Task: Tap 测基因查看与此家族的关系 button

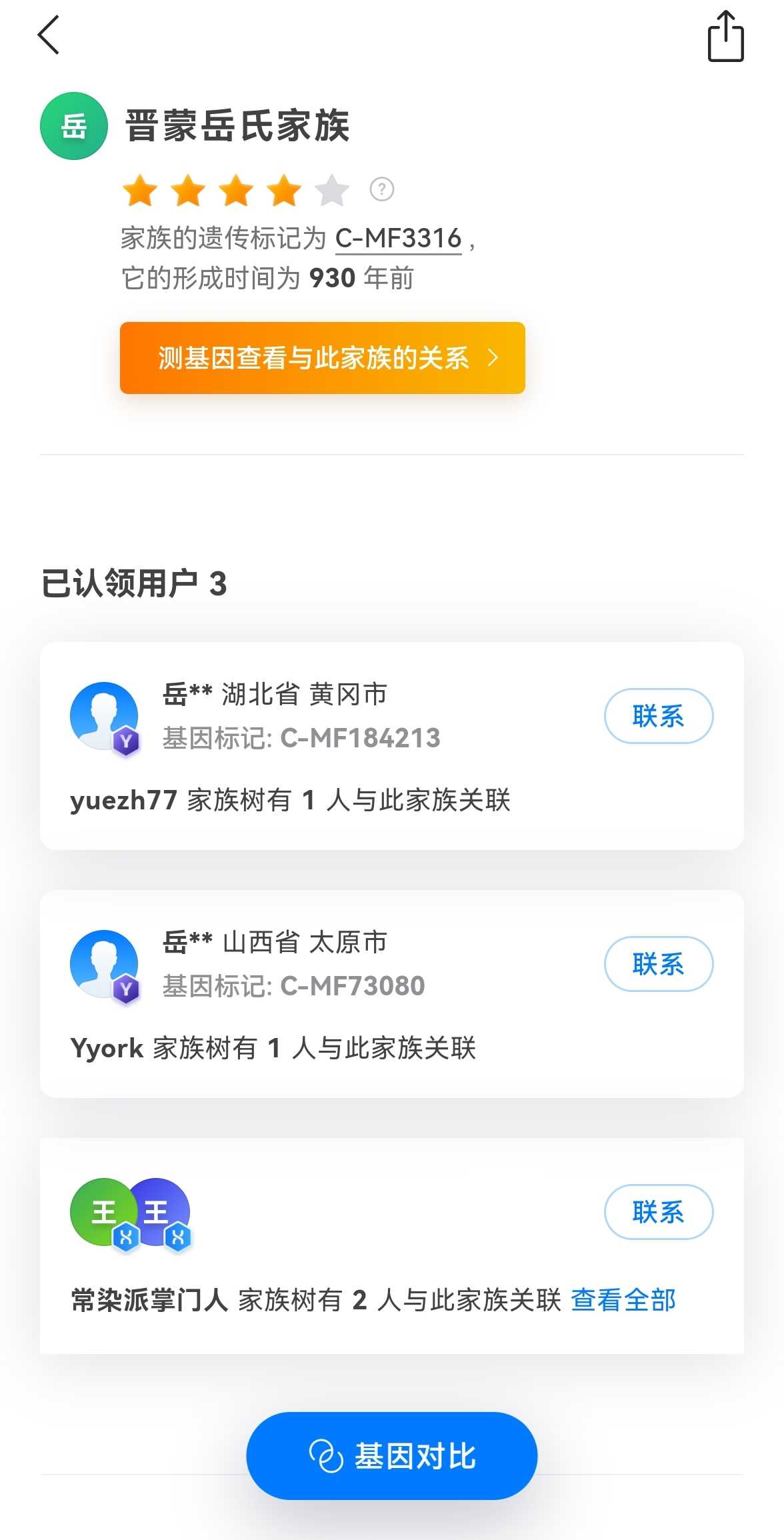Action: pos(323,358)
